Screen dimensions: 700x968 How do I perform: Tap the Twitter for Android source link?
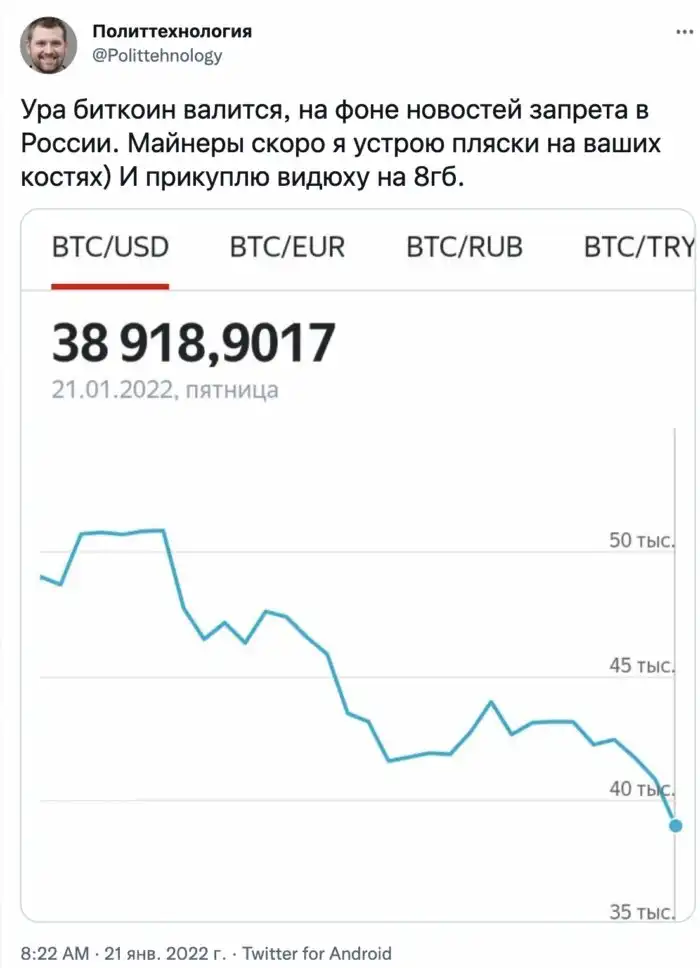tap(317, 953)
